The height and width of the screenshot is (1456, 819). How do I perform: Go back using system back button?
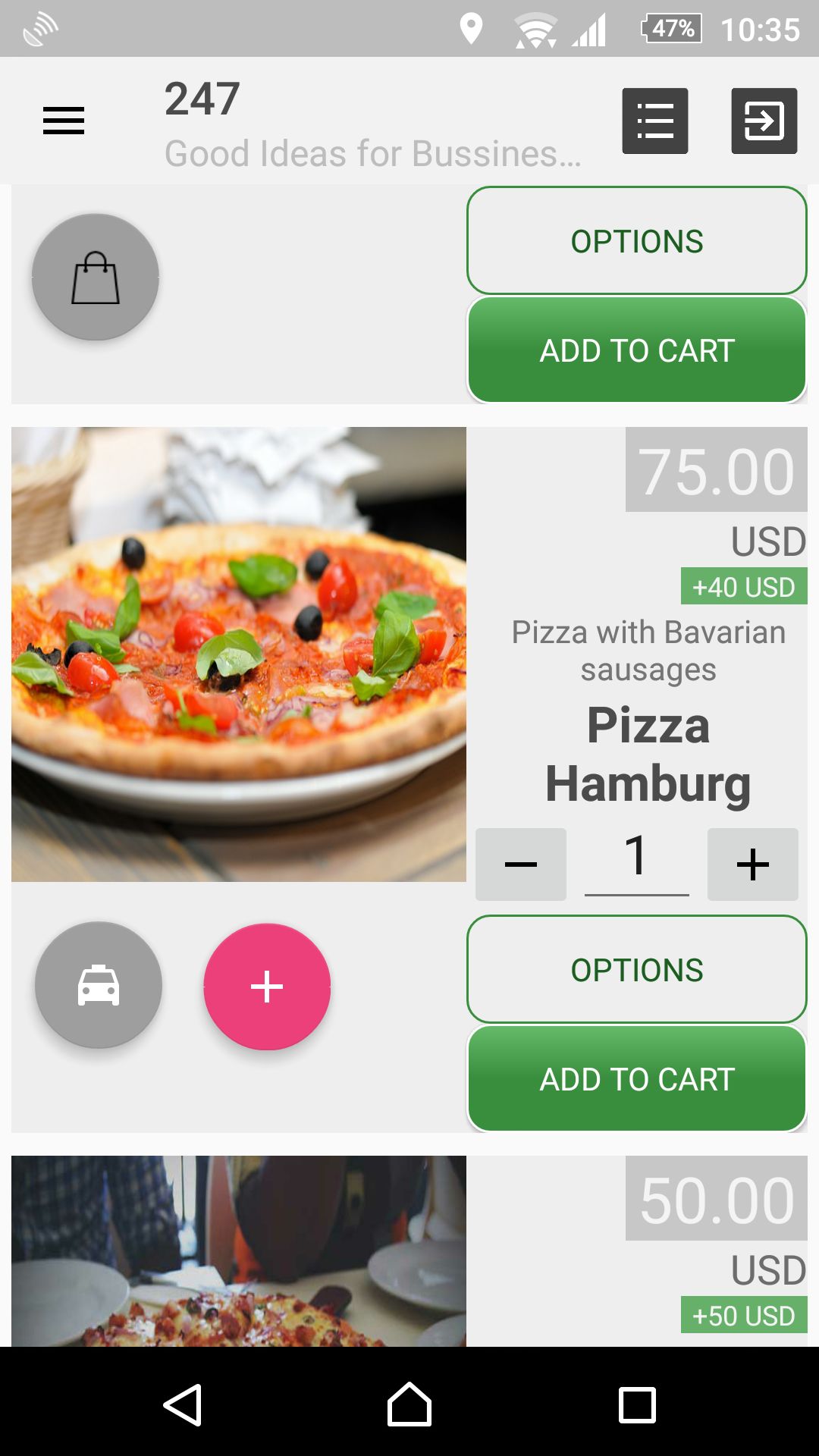[183, 1404]
